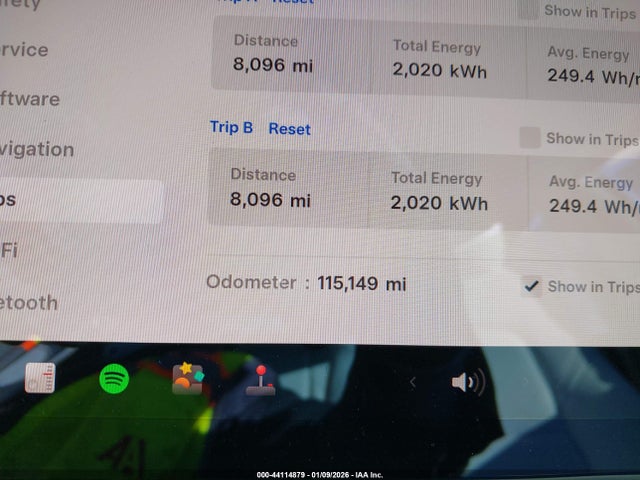
Task: Enable Show in Trips for Trip B
Action: pos(530,138)
